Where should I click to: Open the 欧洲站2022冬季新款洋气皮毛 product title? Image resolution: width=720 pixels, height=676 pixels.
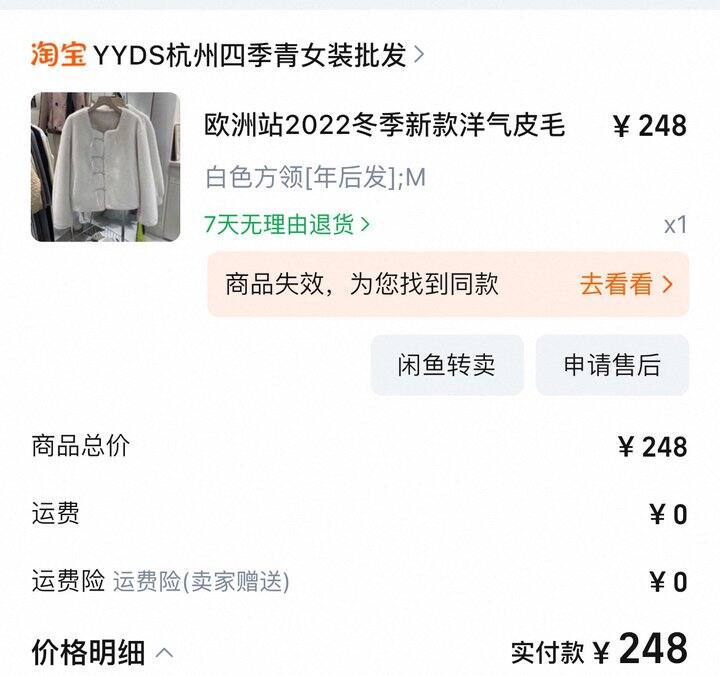(x=385, y=126)
